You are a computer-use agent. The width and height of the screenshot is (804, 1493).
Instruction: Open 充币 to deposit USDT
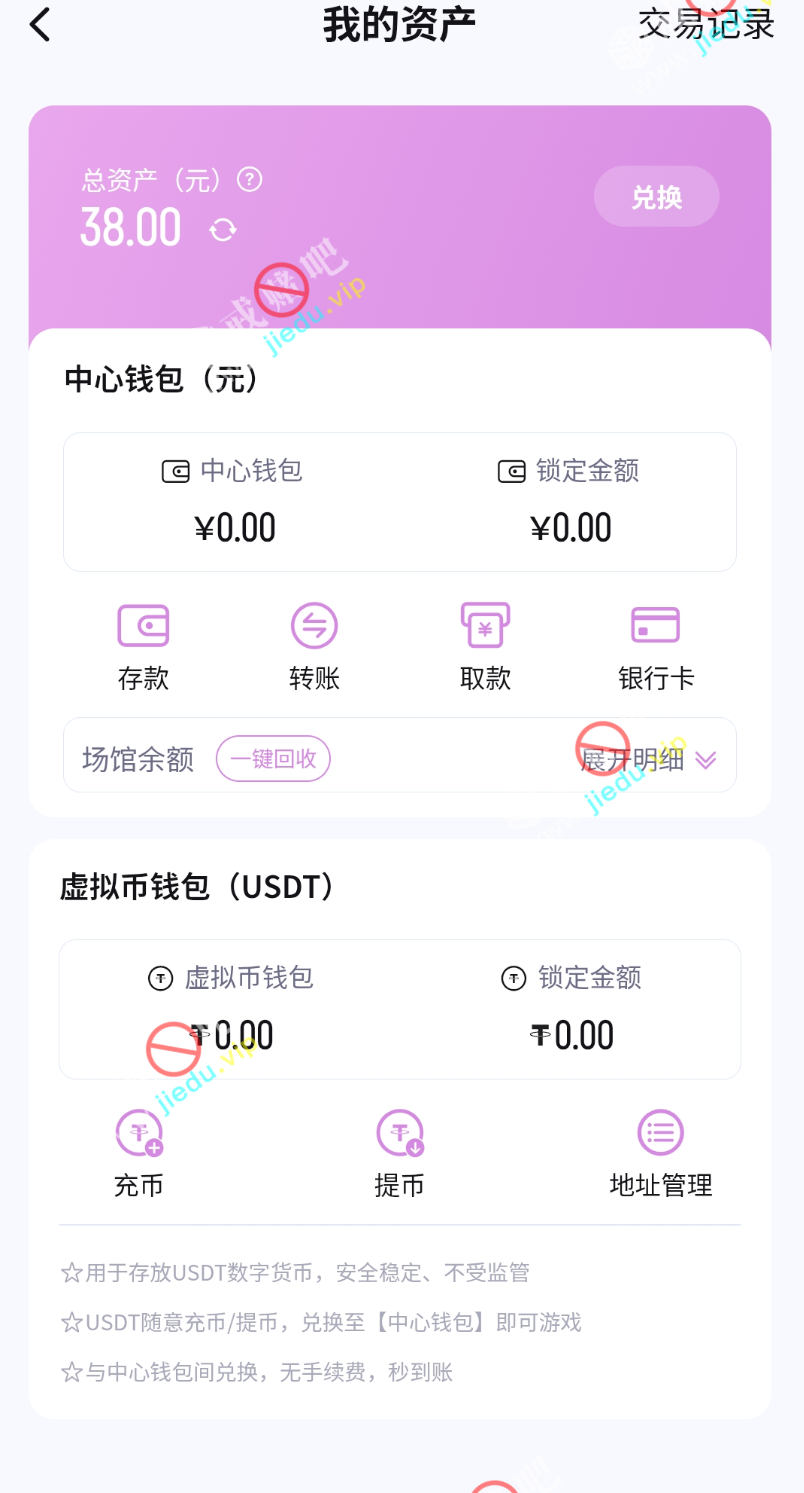click(138, 1154)
